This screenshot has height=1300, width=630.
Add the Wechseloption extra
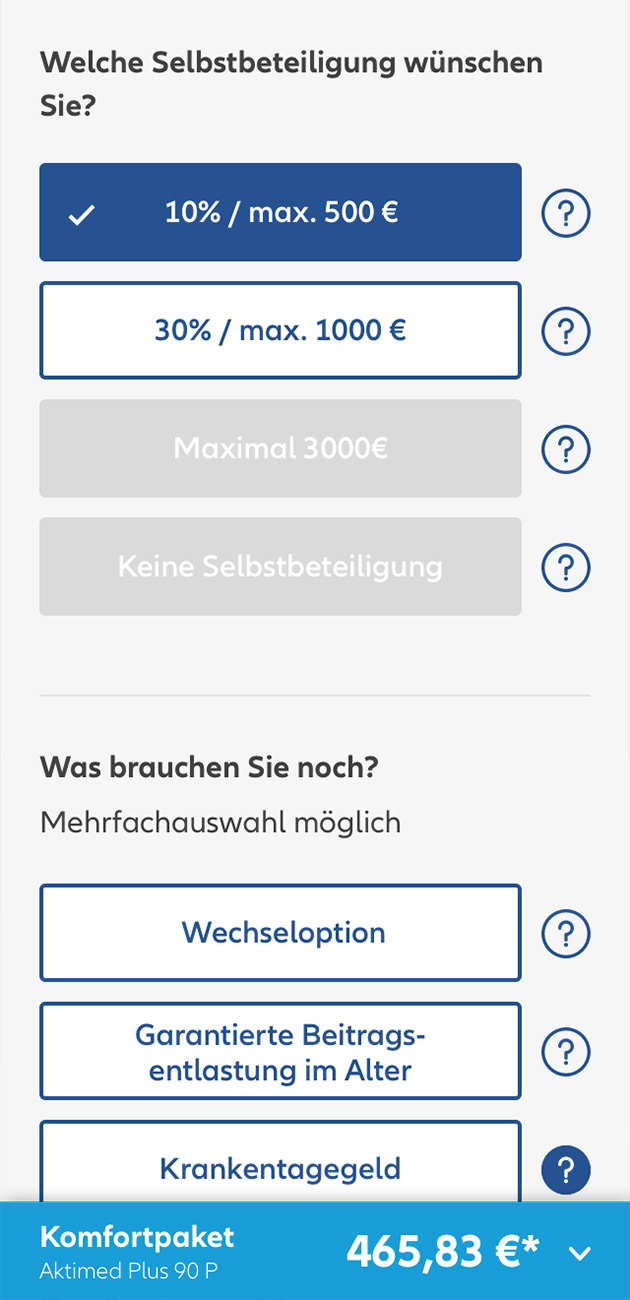click(280, 933)
